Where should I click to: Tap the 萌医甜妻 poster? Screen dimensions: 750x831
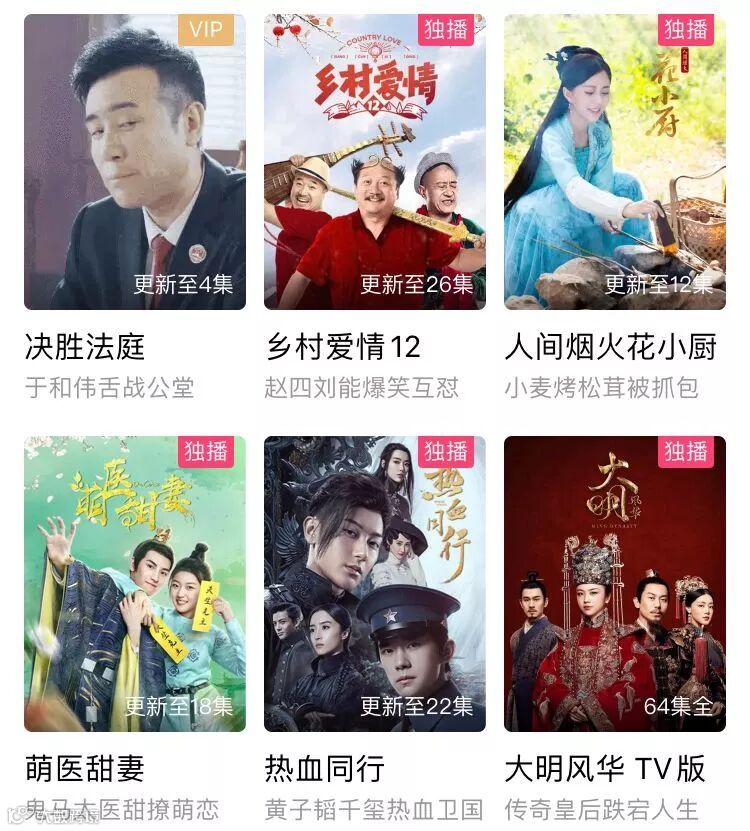coord(135,584)
